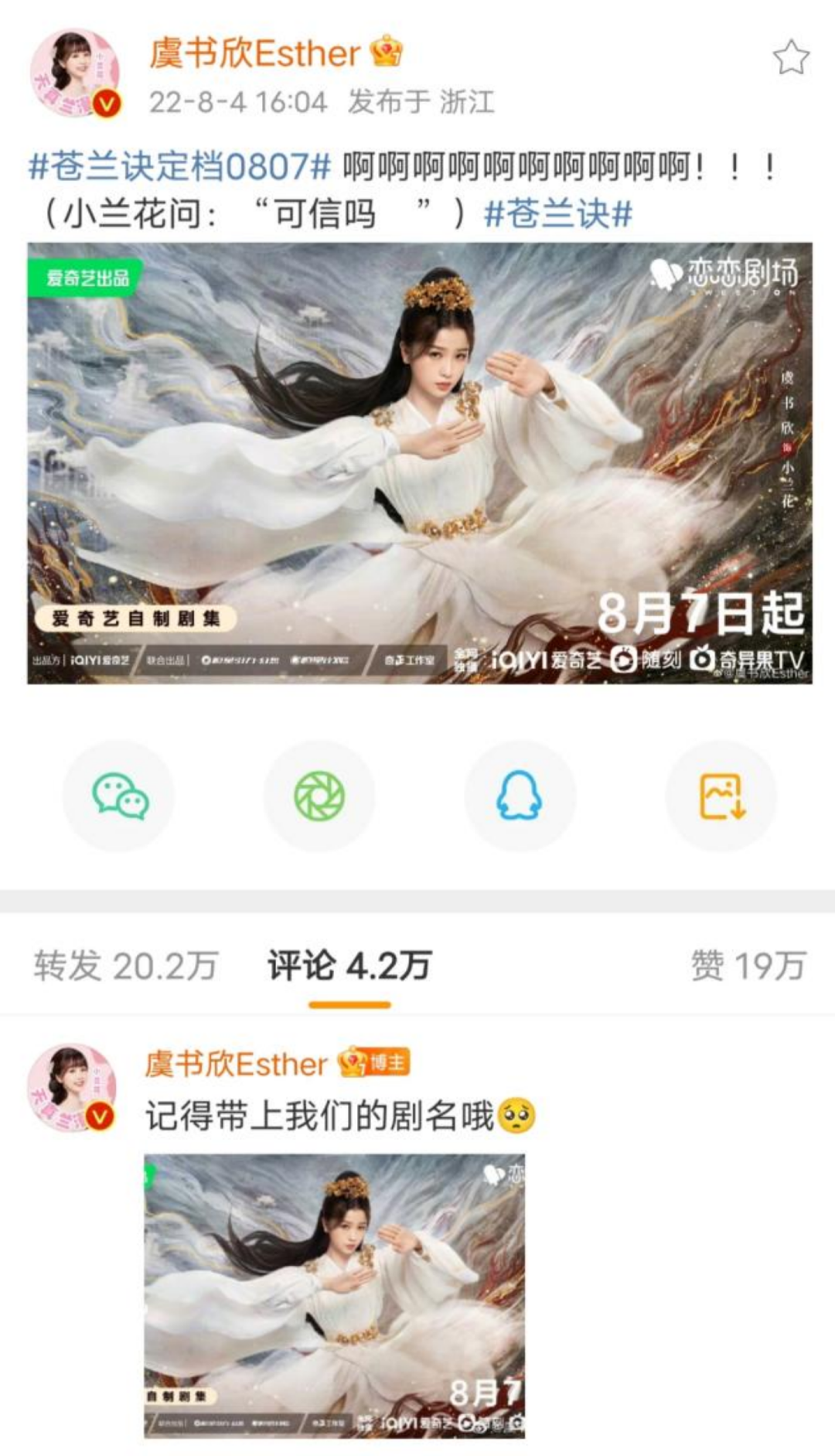Open the post author's profile avatar
The width and height of the screenshot is (835, 1456).
pos(75,75)
